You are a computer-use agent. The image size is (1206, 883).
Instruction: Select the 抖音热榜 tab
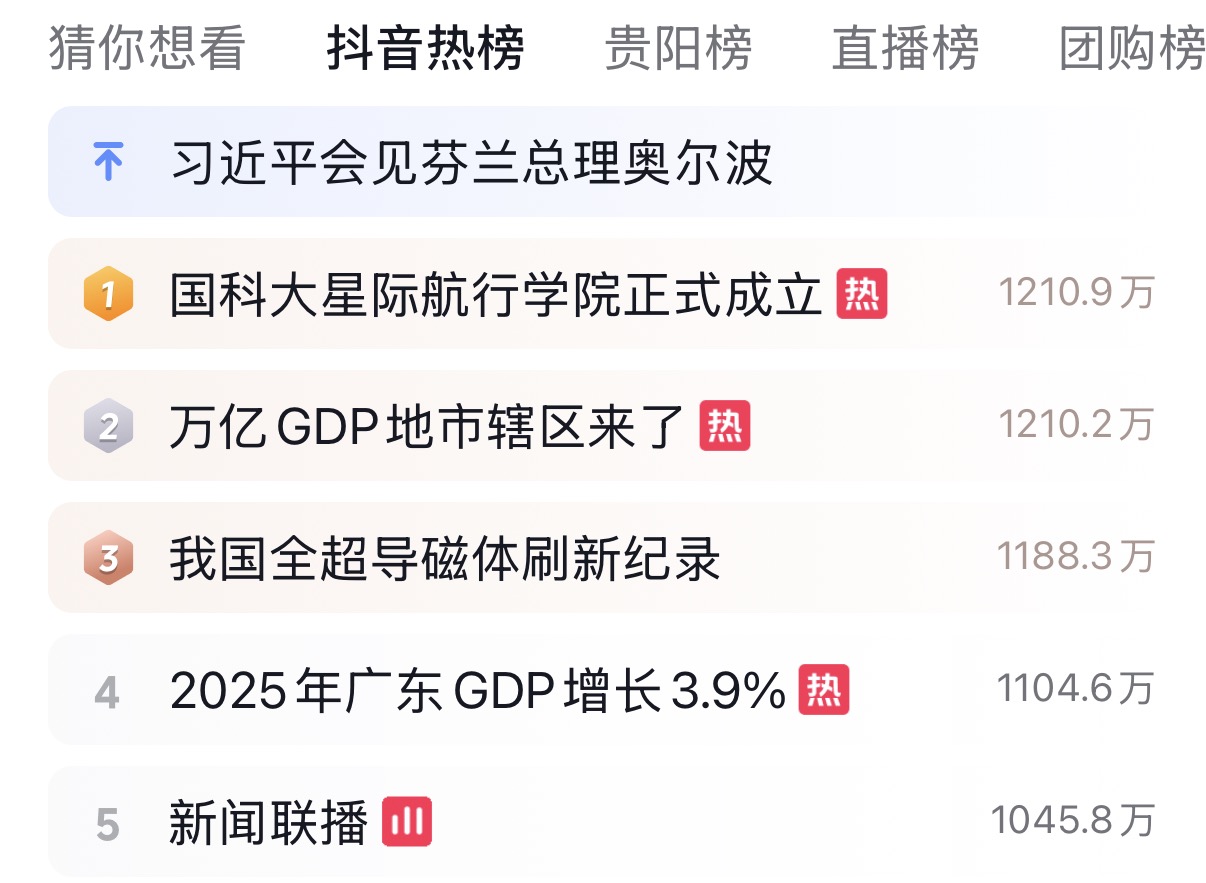[425, 48]
